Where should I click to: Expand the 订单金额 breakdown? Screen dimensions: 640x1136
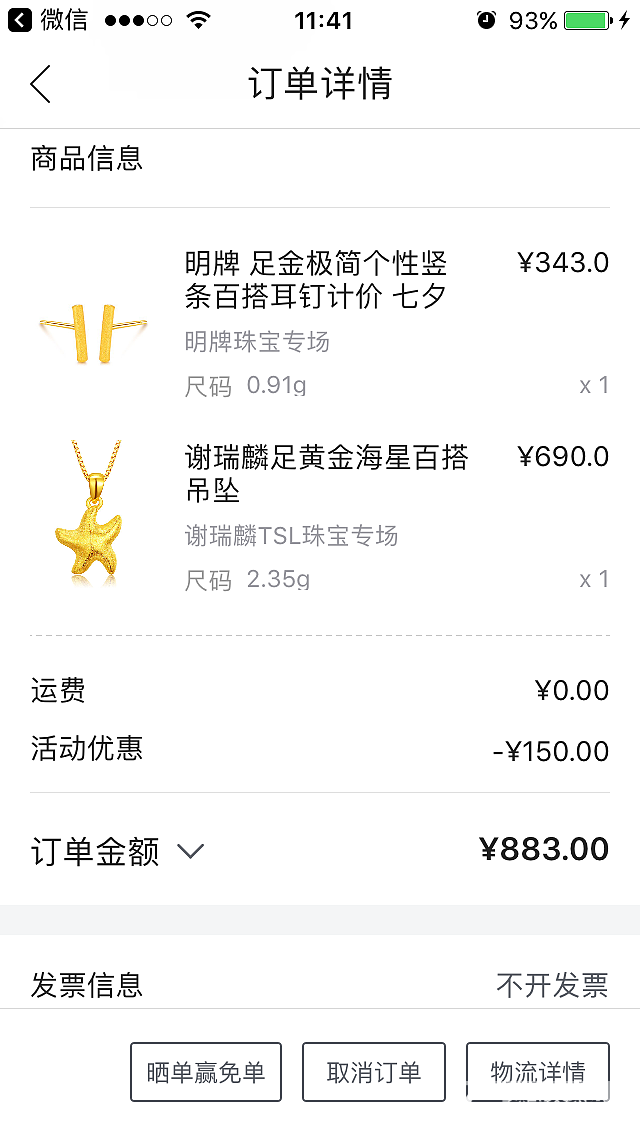click(x=190, y=851)
